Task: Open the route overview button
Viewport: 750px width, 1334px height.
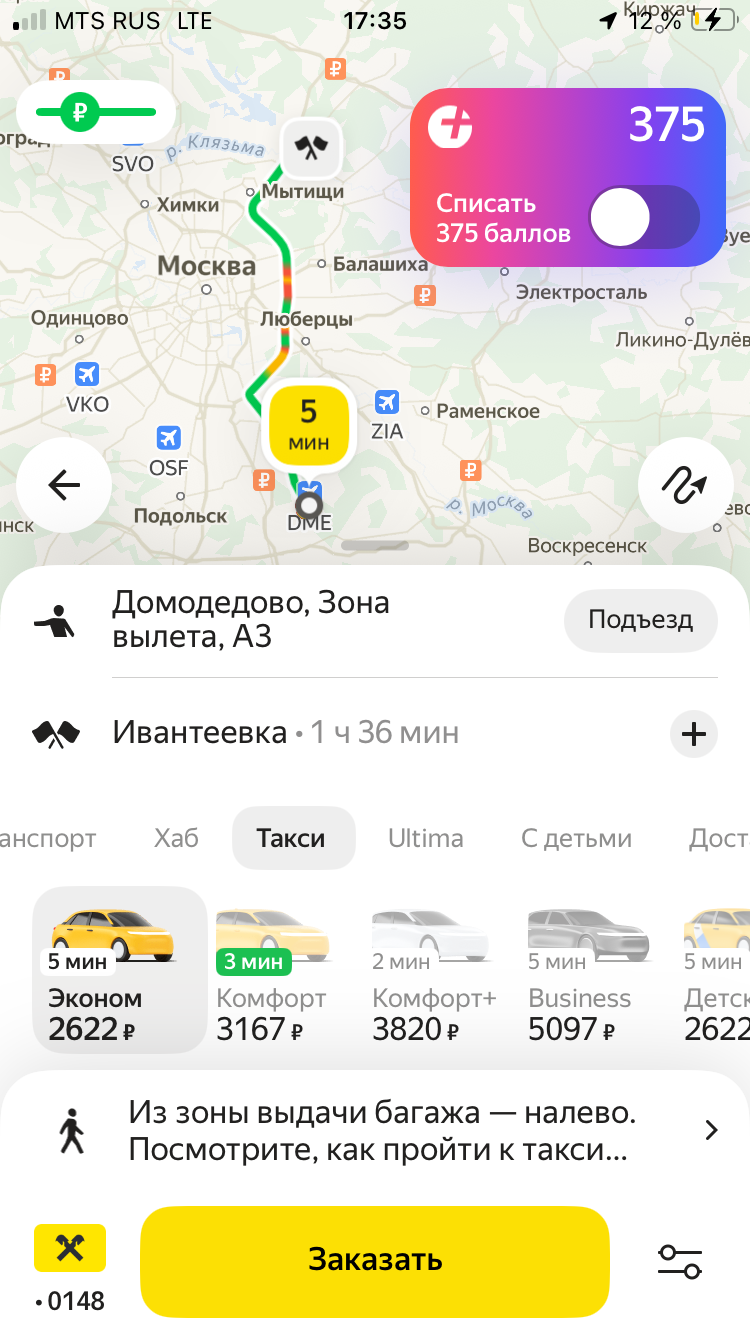Action: point(684,486)
